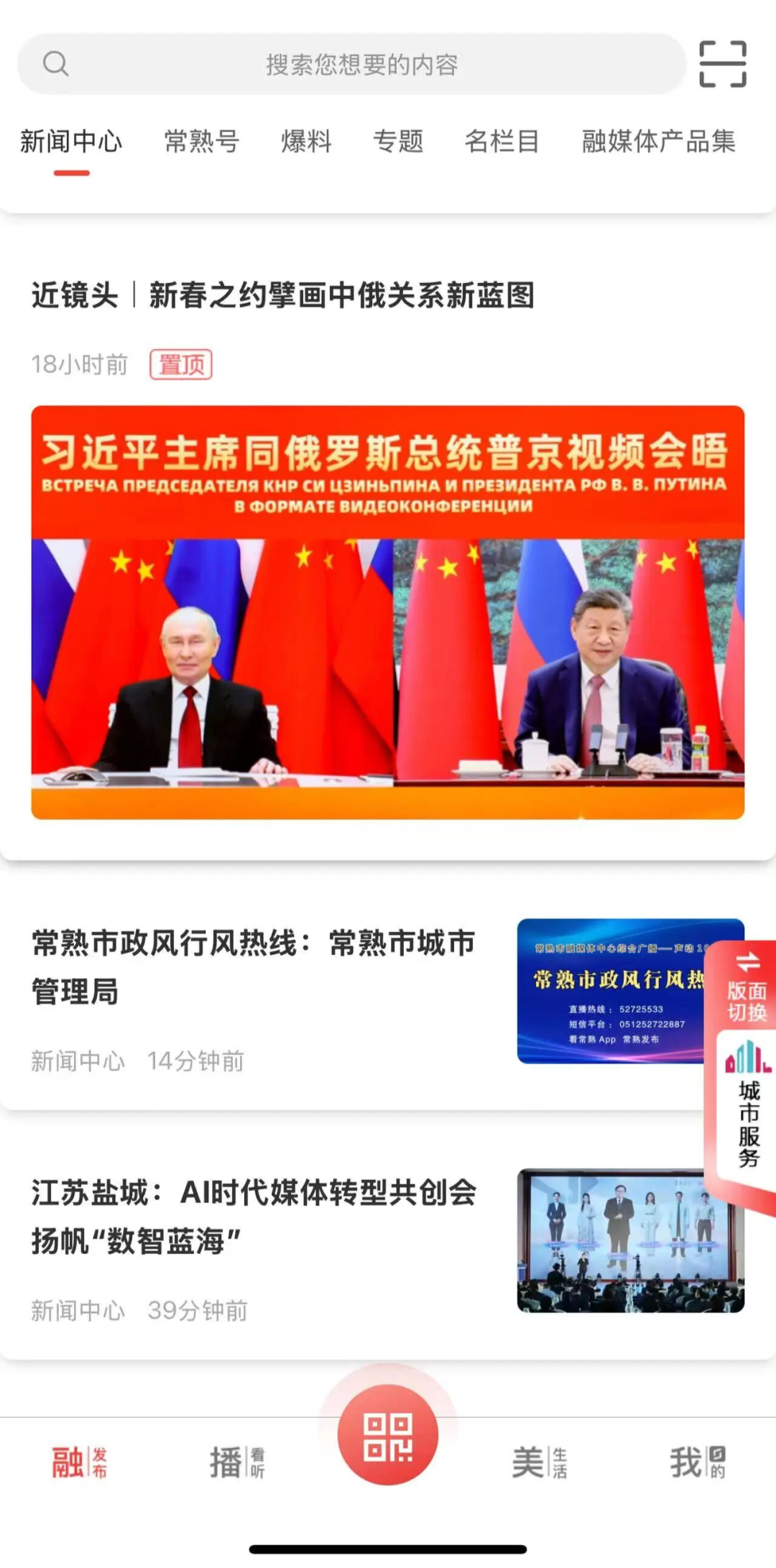
Task: Read the 江苏盐城 AI时代媒体转型 article
Action: [254, 1216]
